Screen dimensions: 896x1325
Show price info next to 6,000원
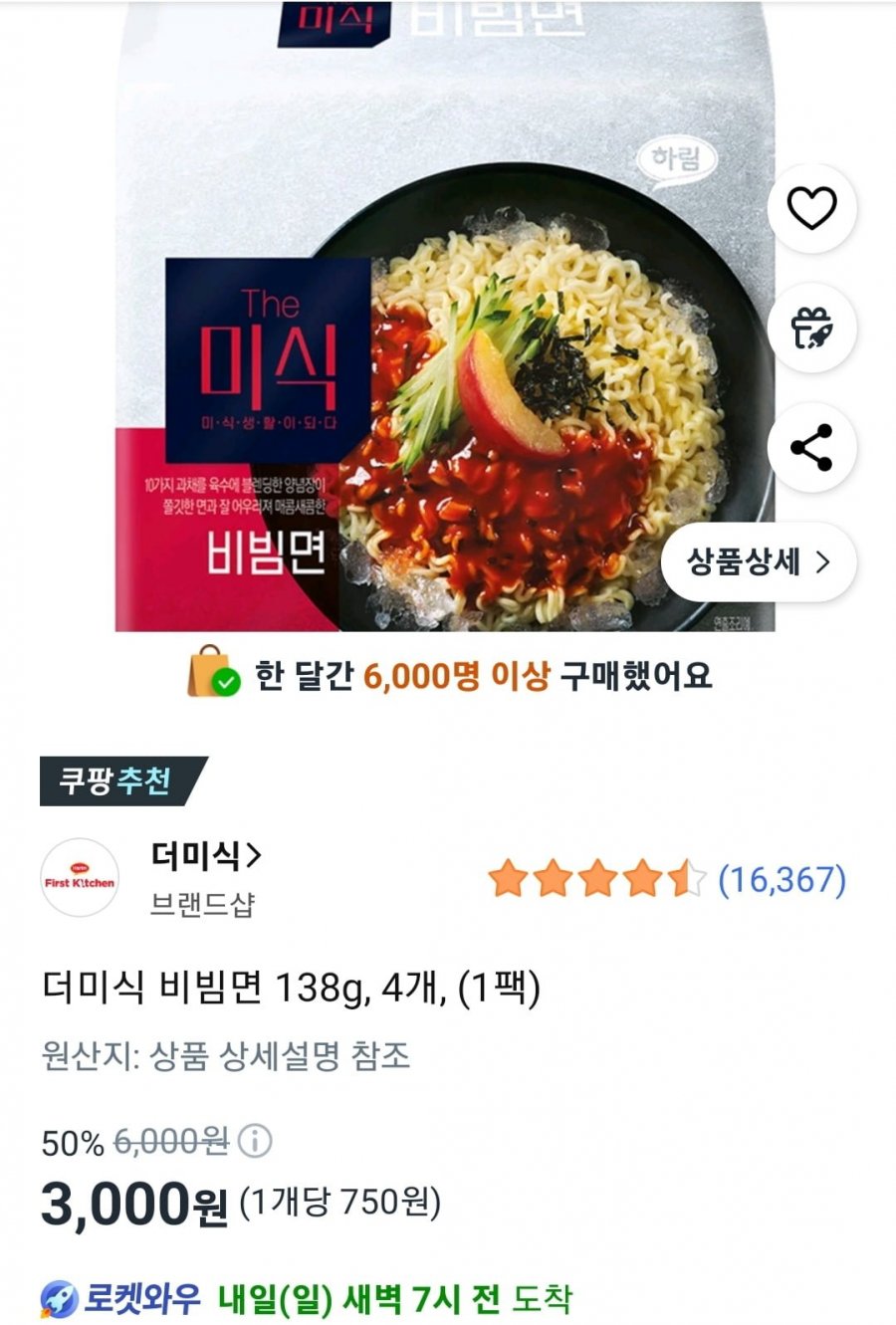click(x=255, y=1141)
